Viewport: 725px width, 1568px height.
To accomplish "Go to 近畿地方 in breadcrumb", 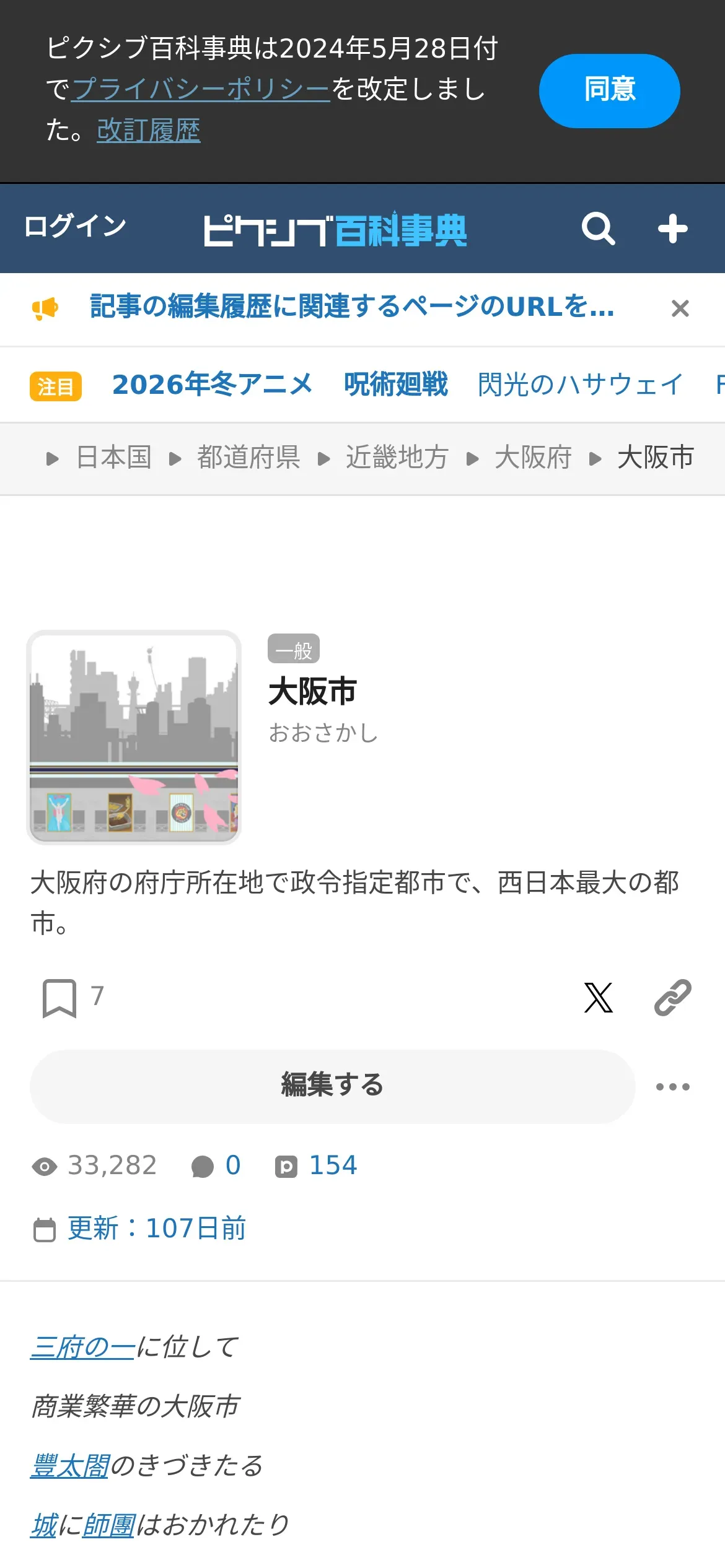I will click(397, 458).
